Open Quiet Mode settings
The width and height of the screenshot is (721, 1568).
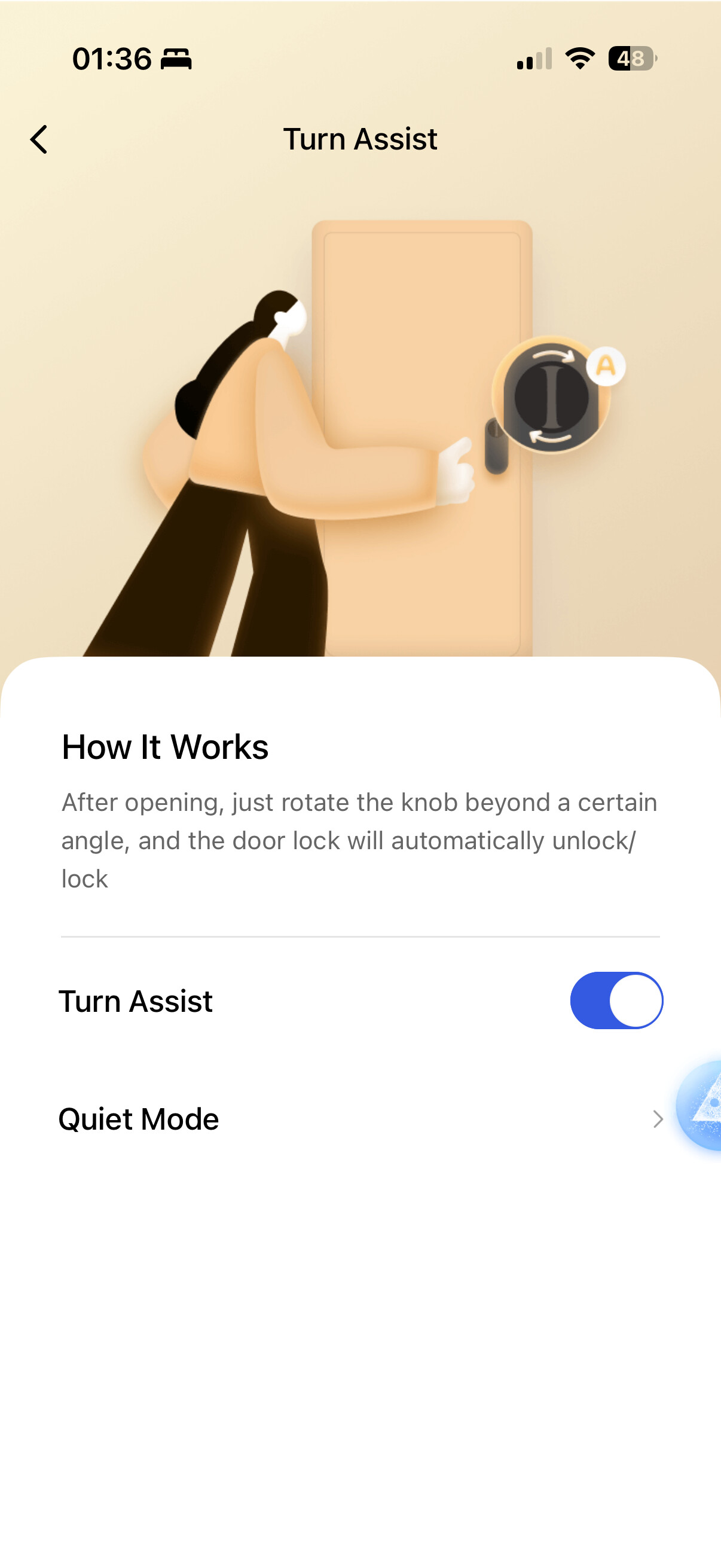[x=360, y=1119]
